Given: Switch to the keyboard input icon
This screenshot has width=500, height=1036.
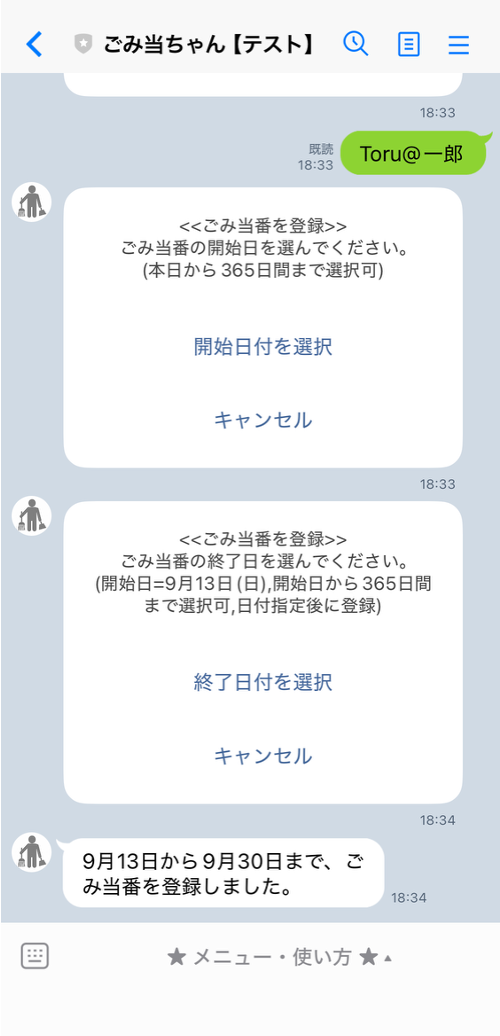Looking at the screenshot, I should pos(35,955).
